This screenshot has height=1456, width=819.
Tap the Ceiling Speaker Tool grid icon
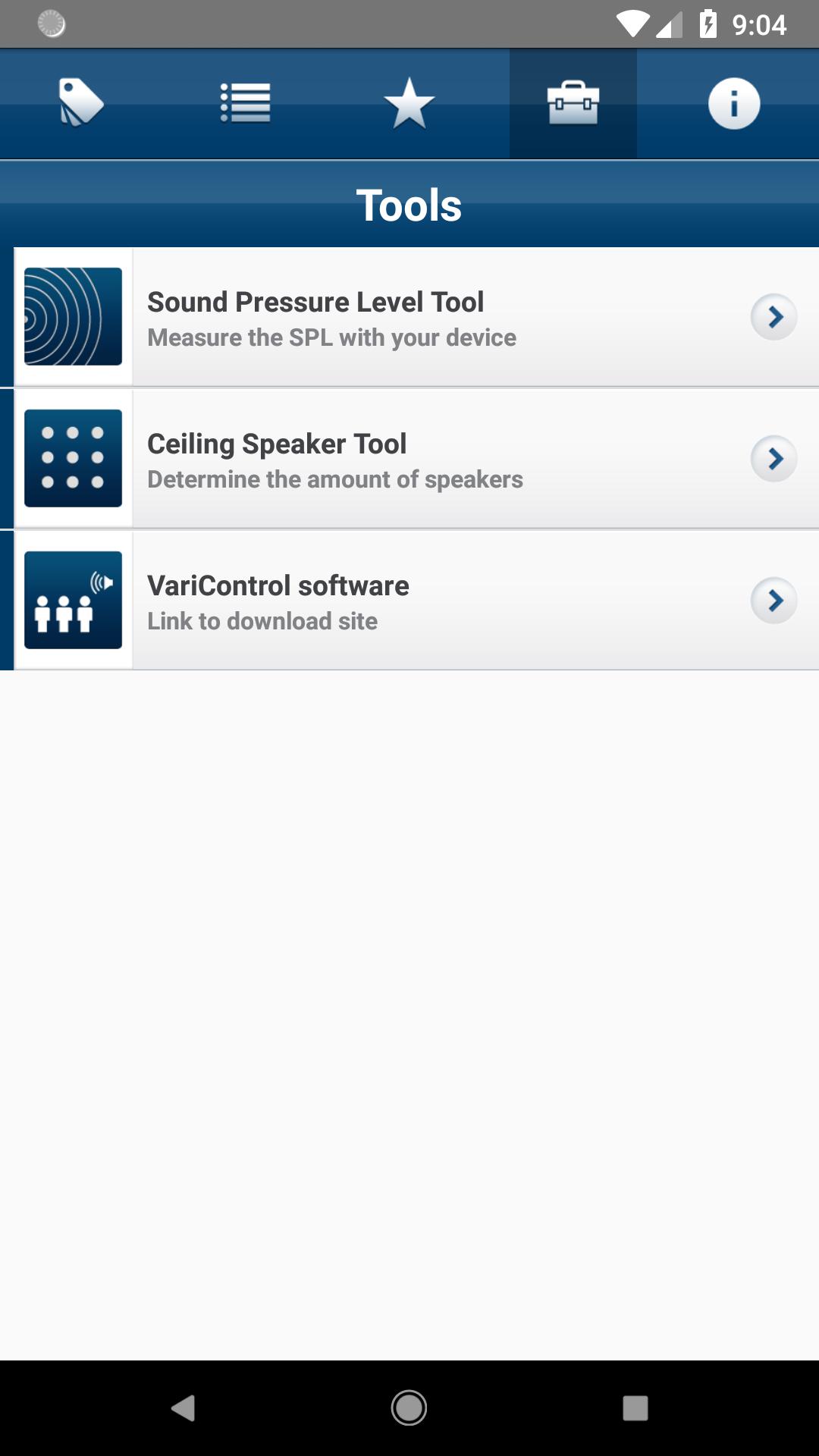pos(73,458)
